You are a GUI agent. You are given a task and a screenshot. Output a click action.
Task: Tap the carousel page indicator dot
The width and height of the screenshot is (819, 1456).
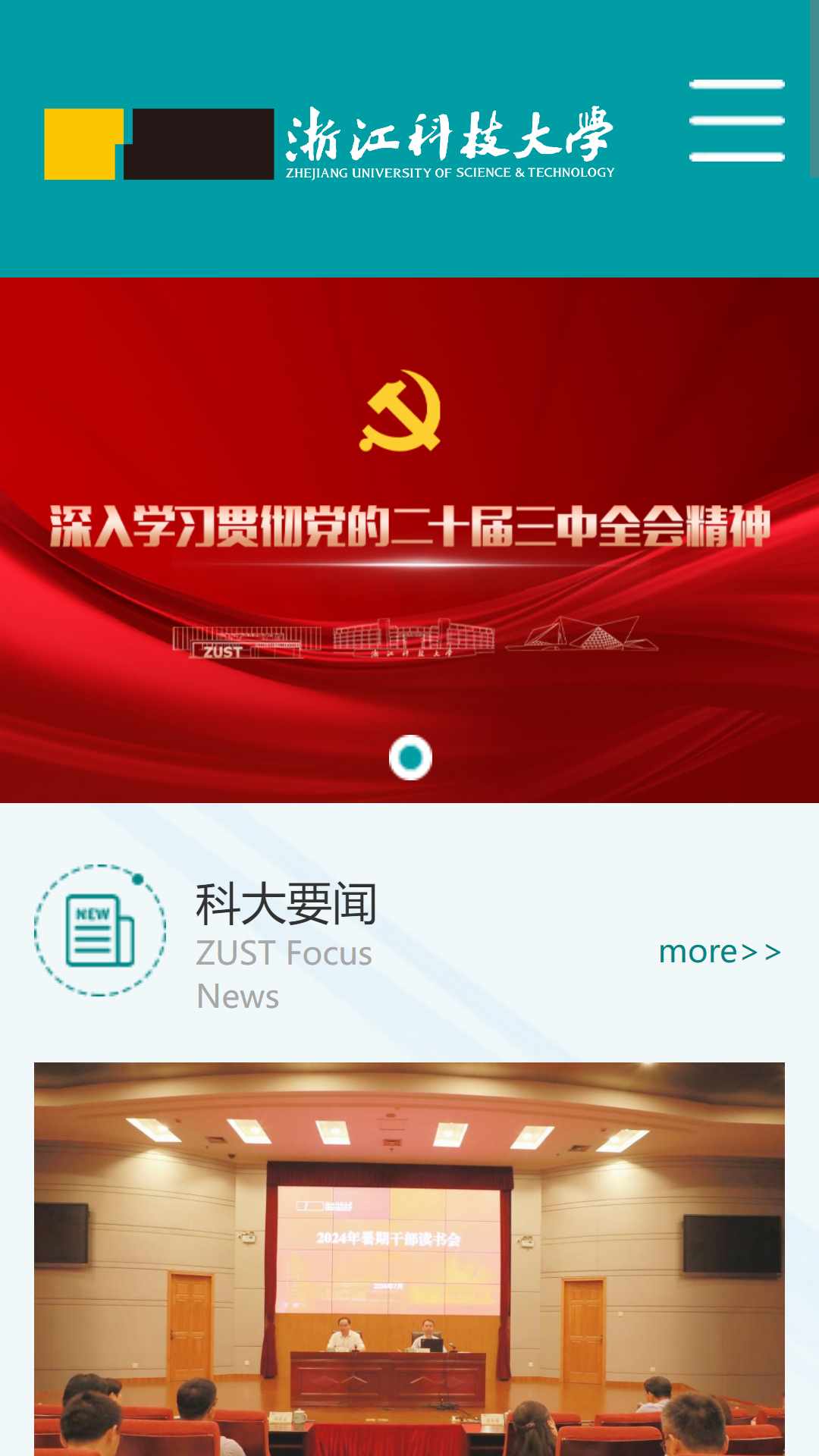click(410, 758)
